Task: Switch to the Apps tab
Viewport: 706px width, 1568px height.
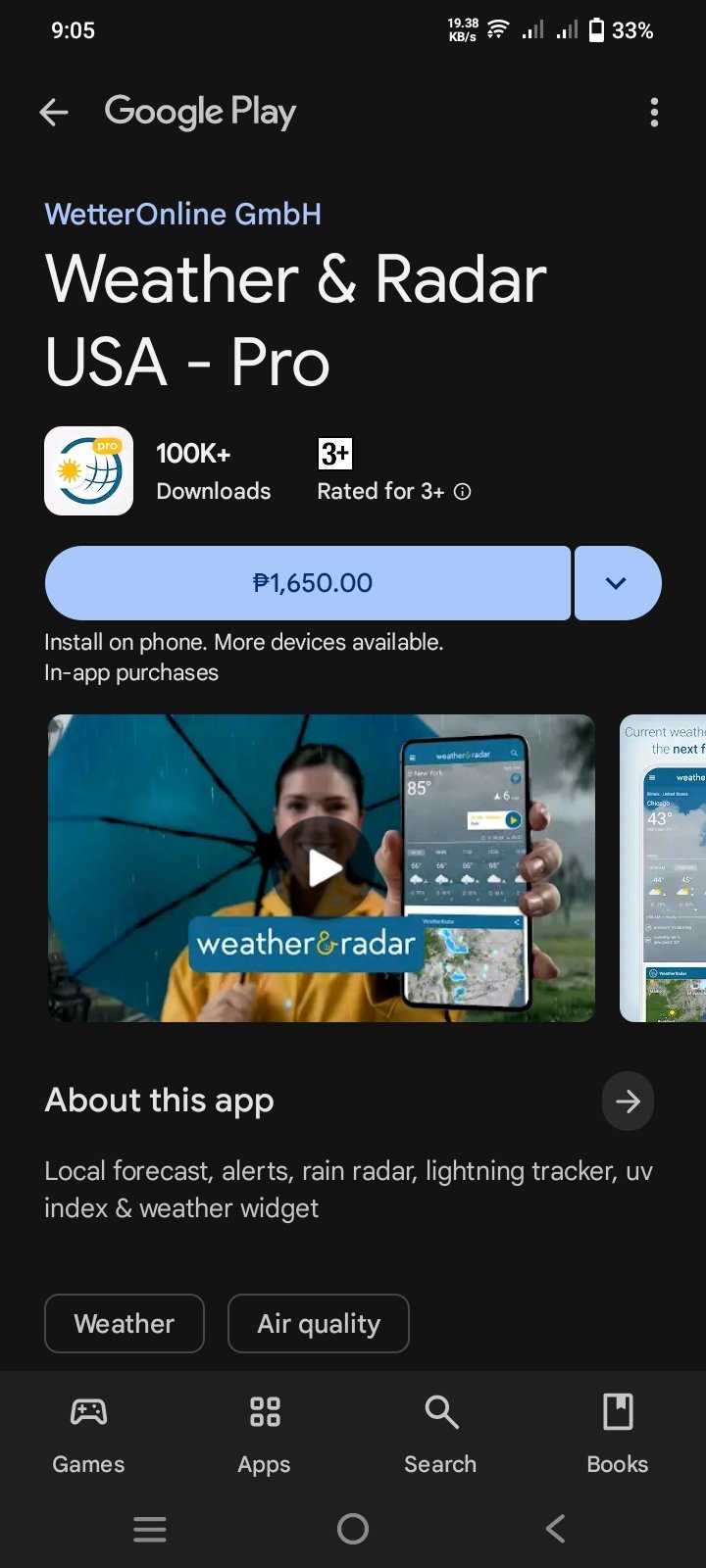Action: pos(264,1434)
